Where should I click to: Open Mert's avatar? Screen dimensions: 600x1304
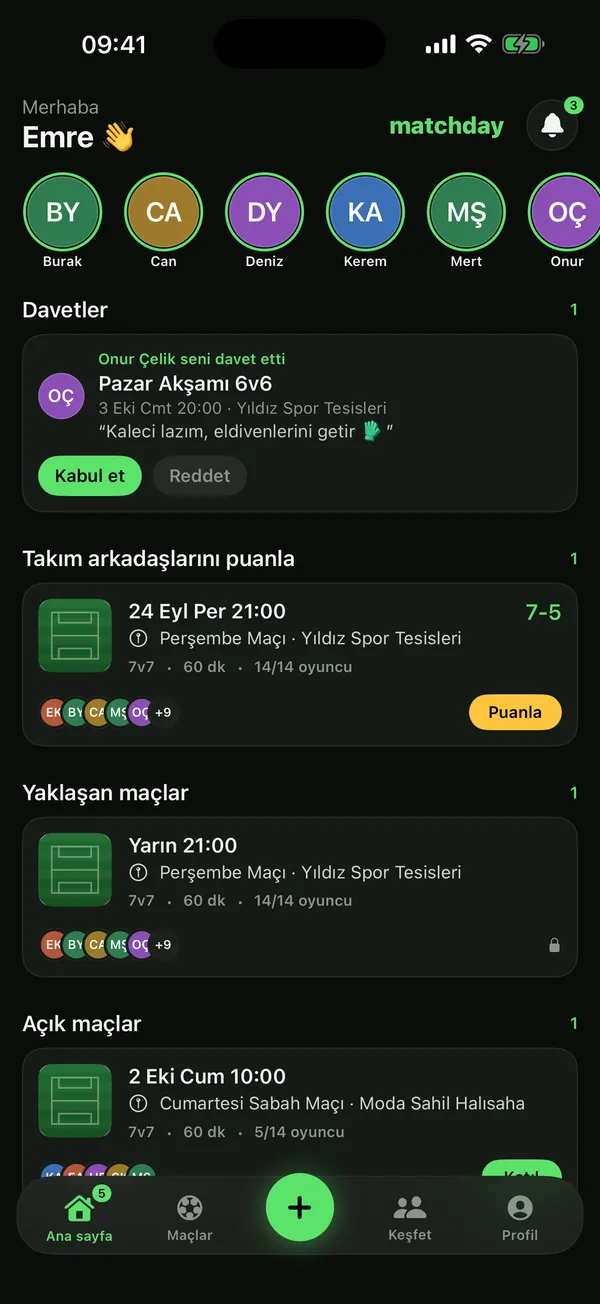click(x=466, y=212)
